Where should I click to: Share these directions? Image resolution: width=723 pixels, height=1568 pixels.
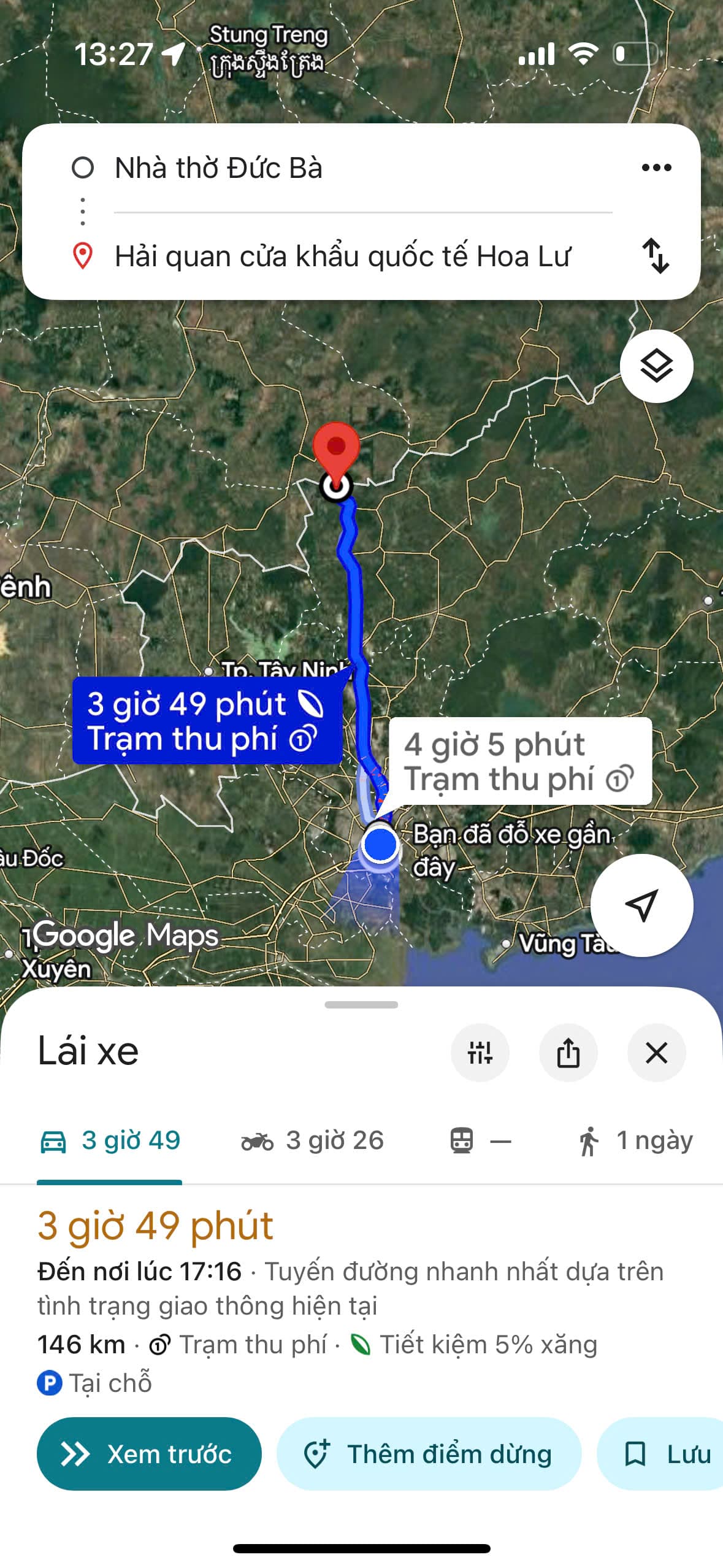click(568, 1053)
